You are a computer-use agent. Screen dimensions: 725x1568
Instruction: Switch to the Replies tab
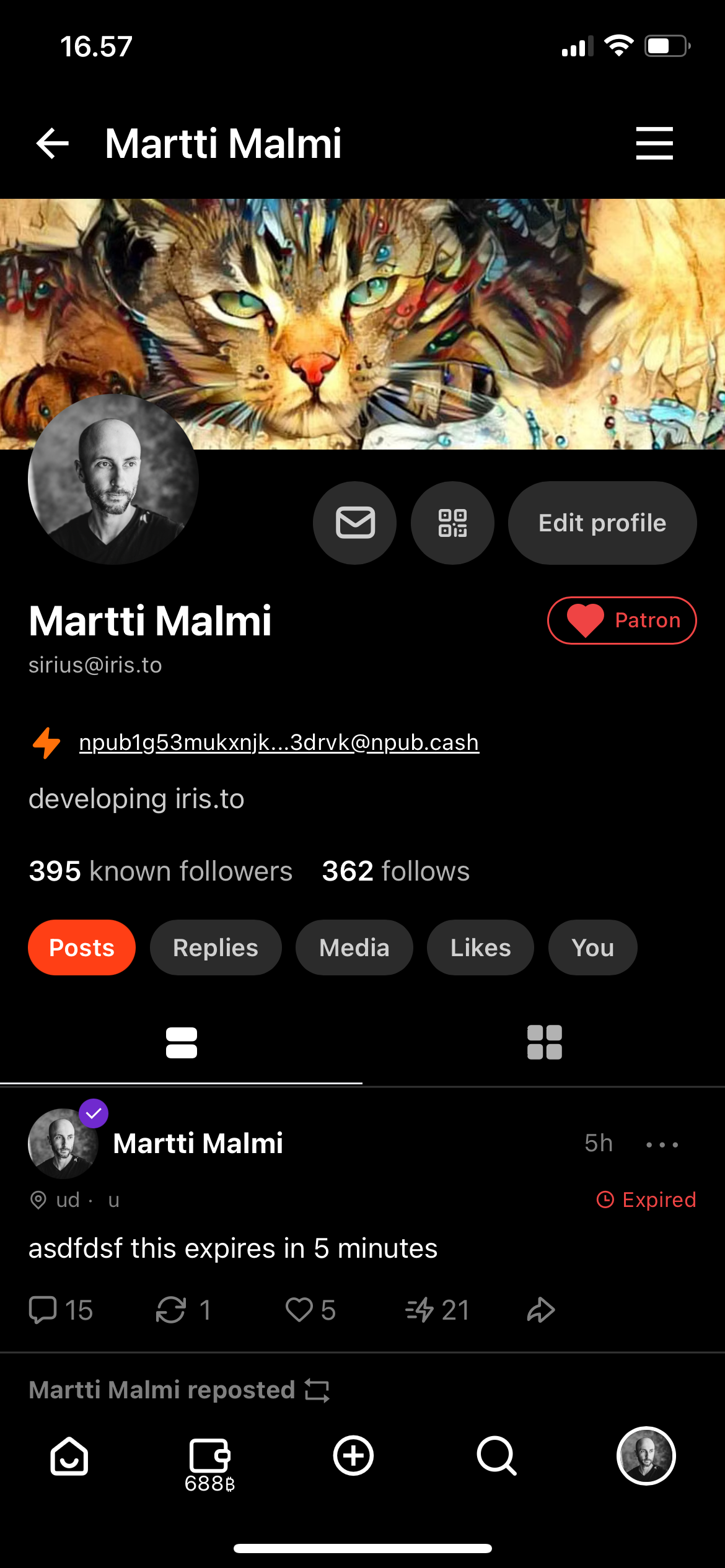pos(215,947)
